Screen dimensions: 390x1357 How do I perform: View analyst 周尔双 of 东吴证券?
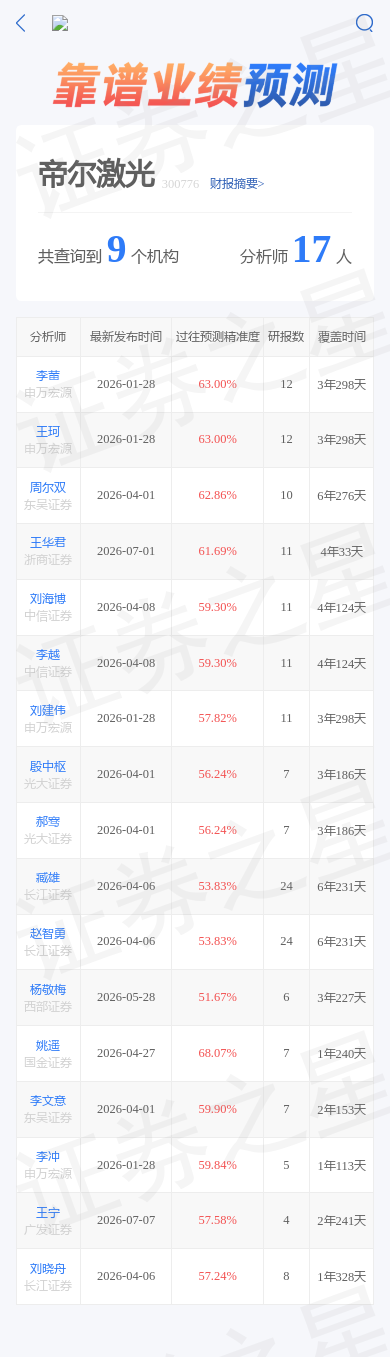[x=48, y=487]
